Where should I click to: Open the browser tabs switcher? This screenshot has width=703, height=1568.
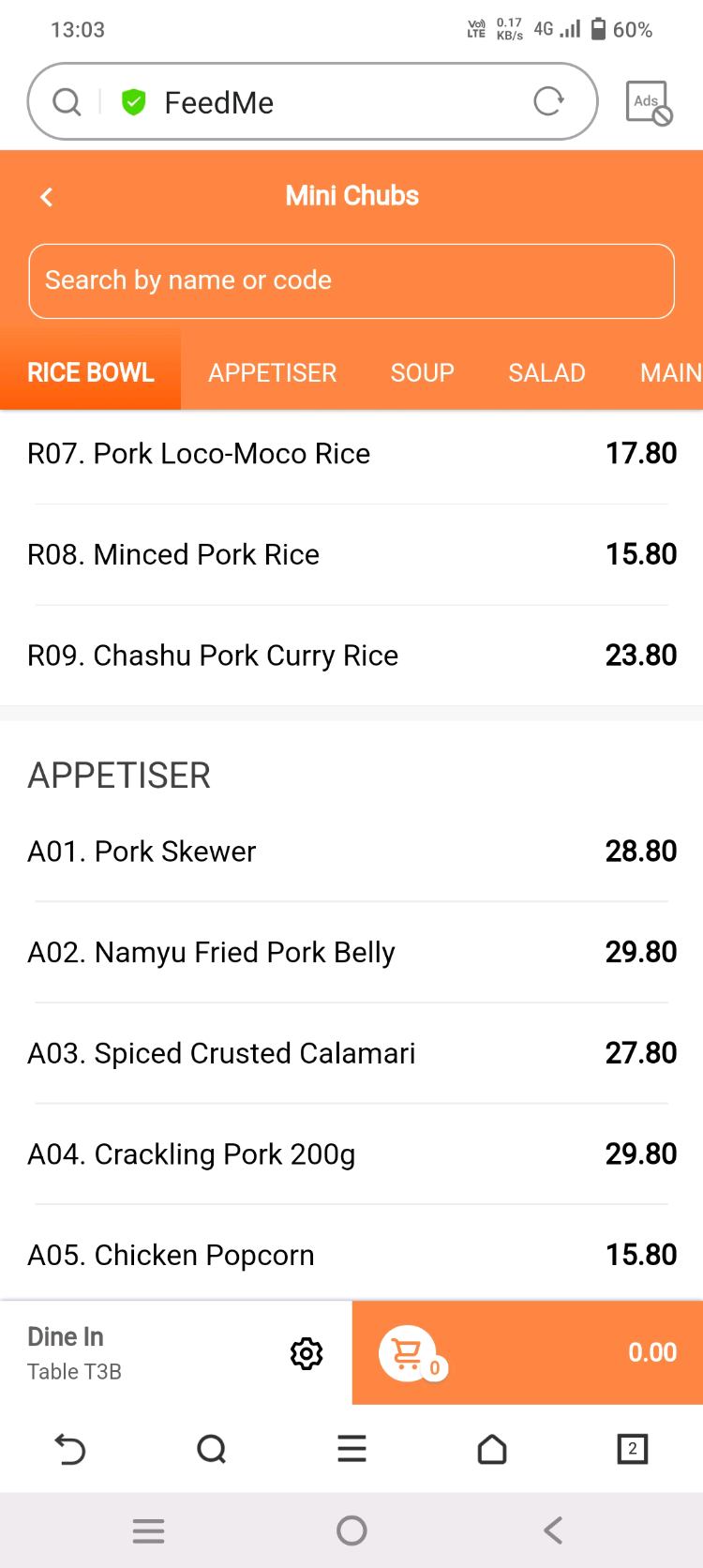632,1449
